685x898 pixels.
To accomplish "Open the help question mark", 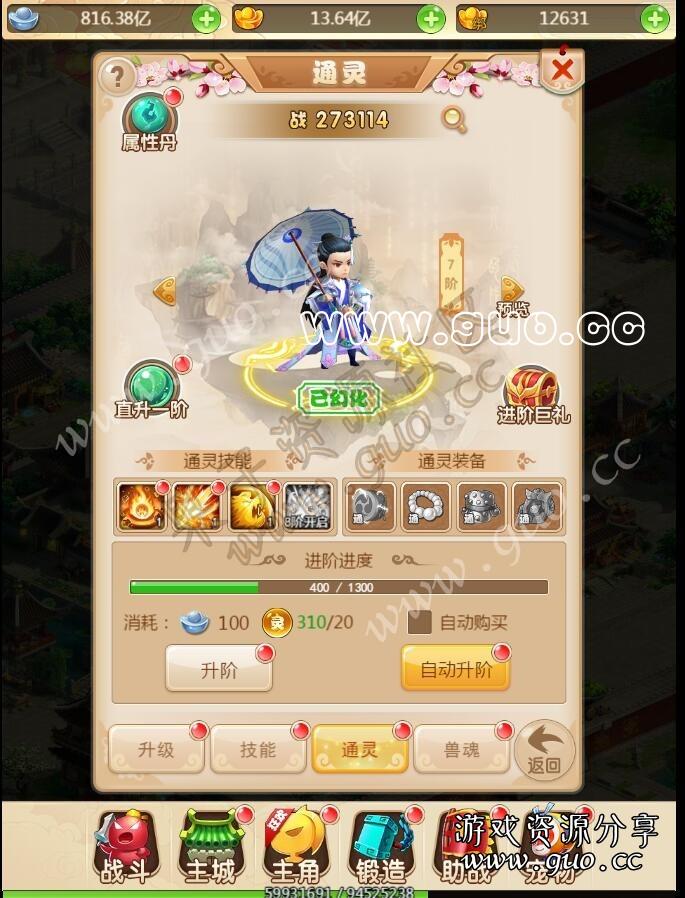I will tap(117, 76).
